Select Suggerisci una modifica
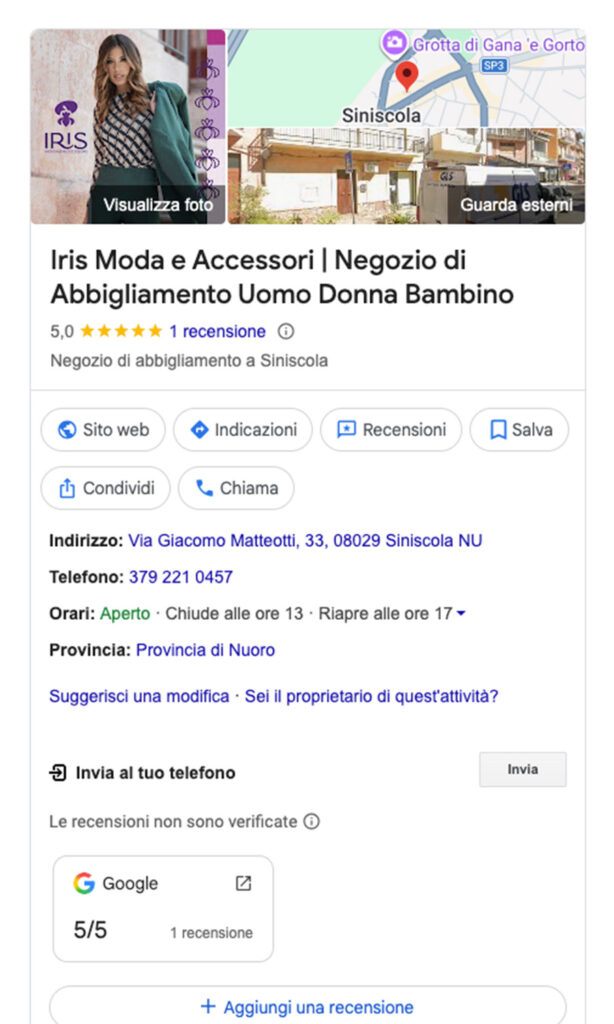This screenshot has width=614, height=1024. pyautogui.click(x=139, y=696)
